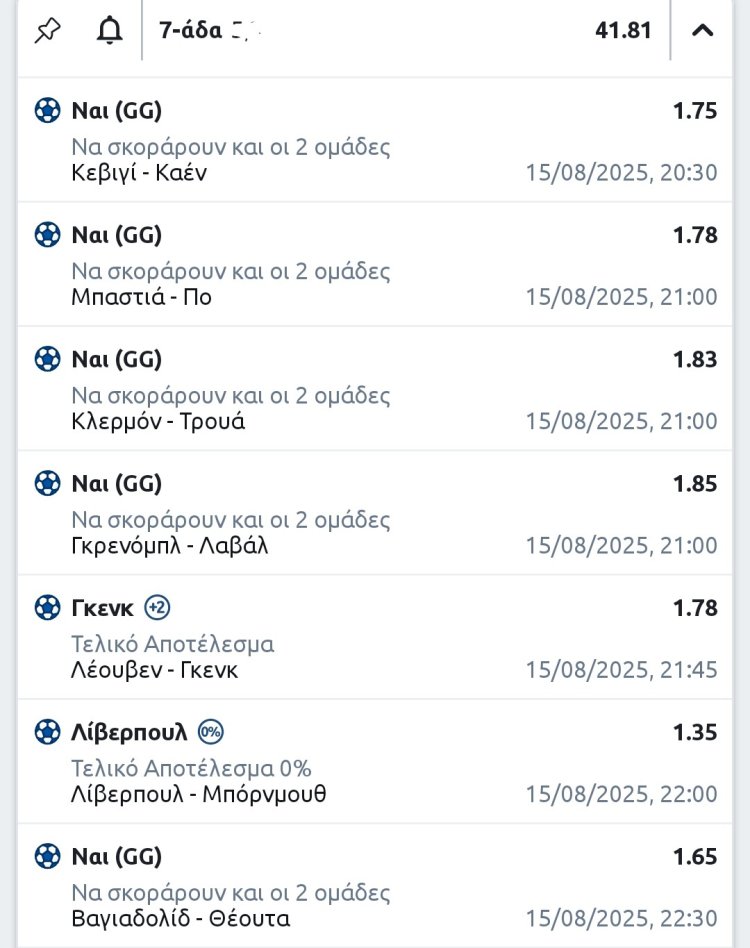This screenshot has width=750, height=948.
Task: Enable notifications with the bell icon
Action: [109, 30]
